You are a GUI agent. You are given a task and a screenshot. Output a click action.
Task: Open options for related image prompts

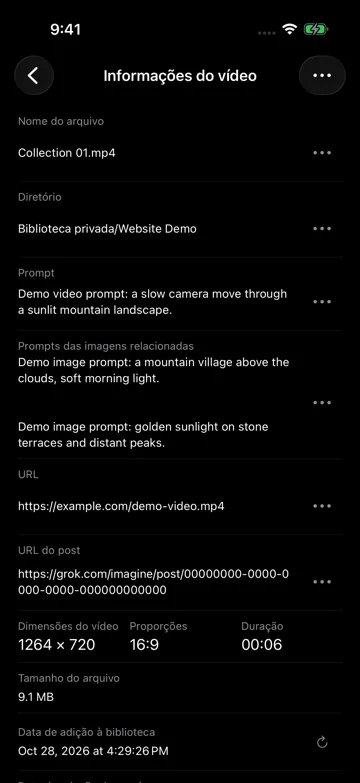pos(322,402)
